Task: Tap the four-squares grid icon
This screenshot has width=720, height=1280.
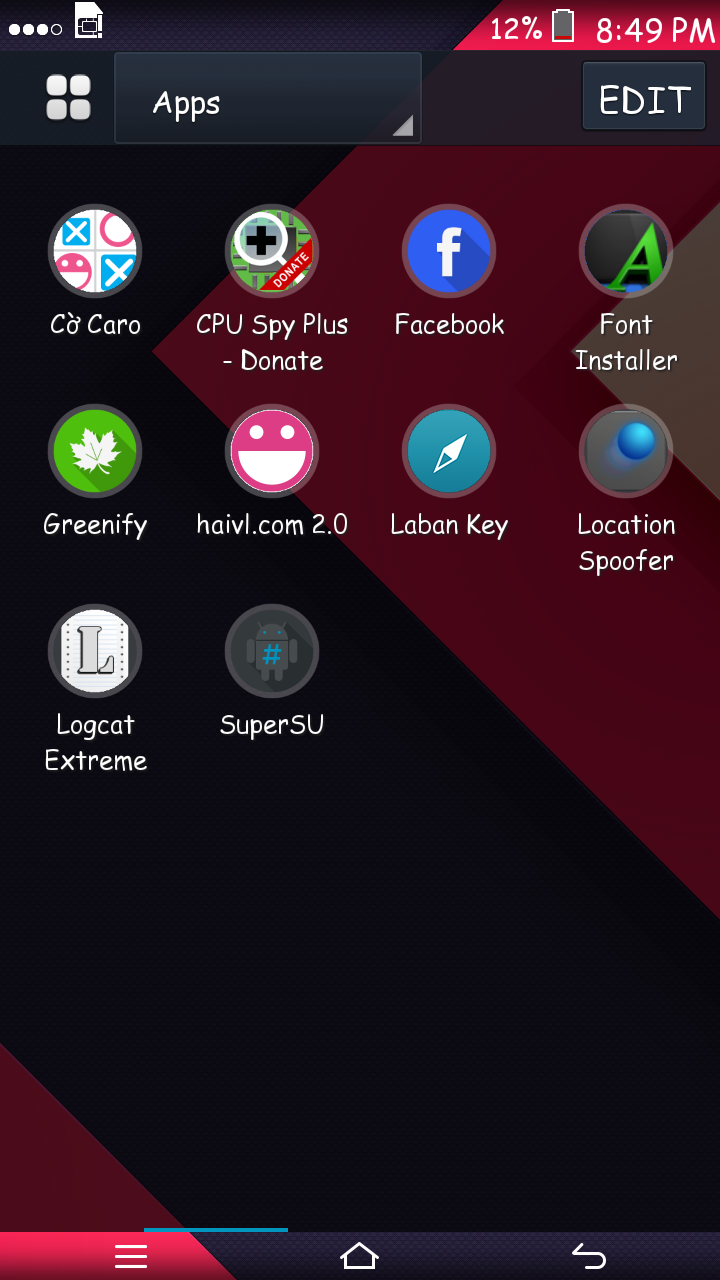Action: pyautogui.click(x=68, y=98)
